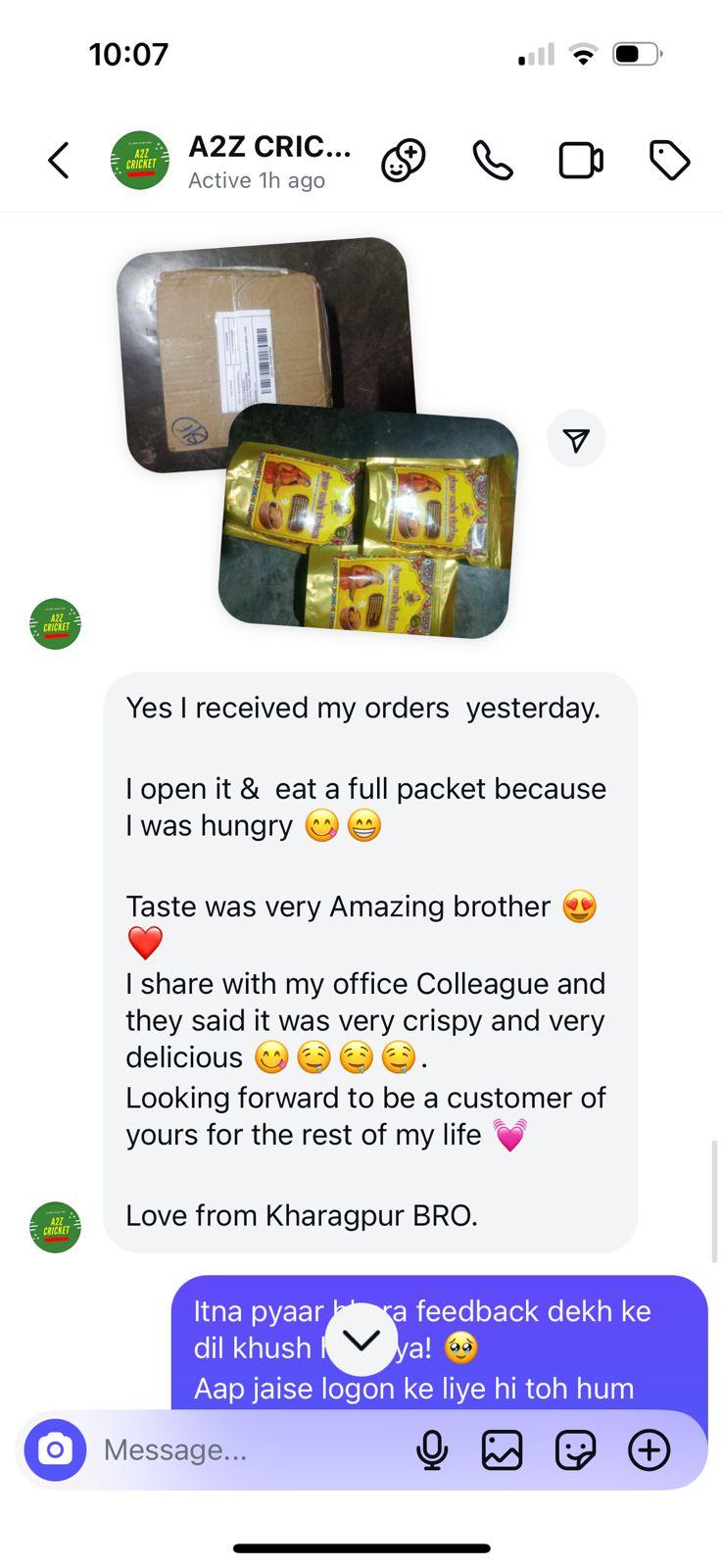The image size is (723, 1568).
Task: Jump to latest message with down arrow
Action: point(361,1340)
